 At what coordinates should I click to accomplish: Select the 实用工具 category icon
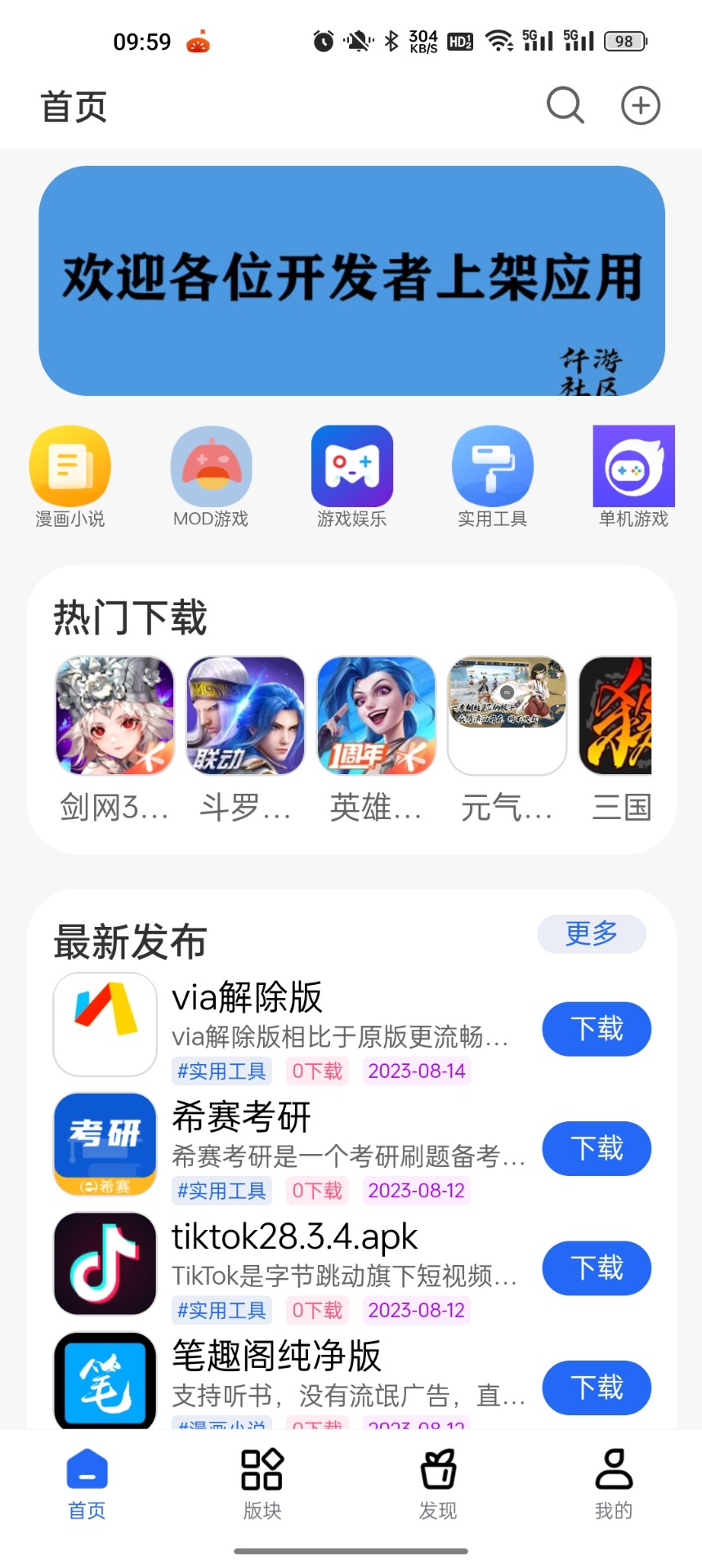pos(492,476)
